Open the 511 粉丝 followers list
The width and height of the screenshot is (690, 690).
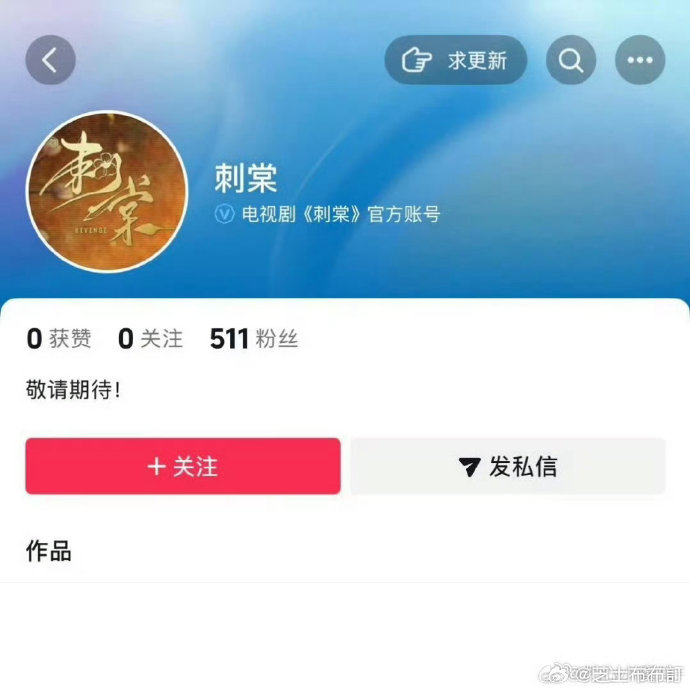254,338
